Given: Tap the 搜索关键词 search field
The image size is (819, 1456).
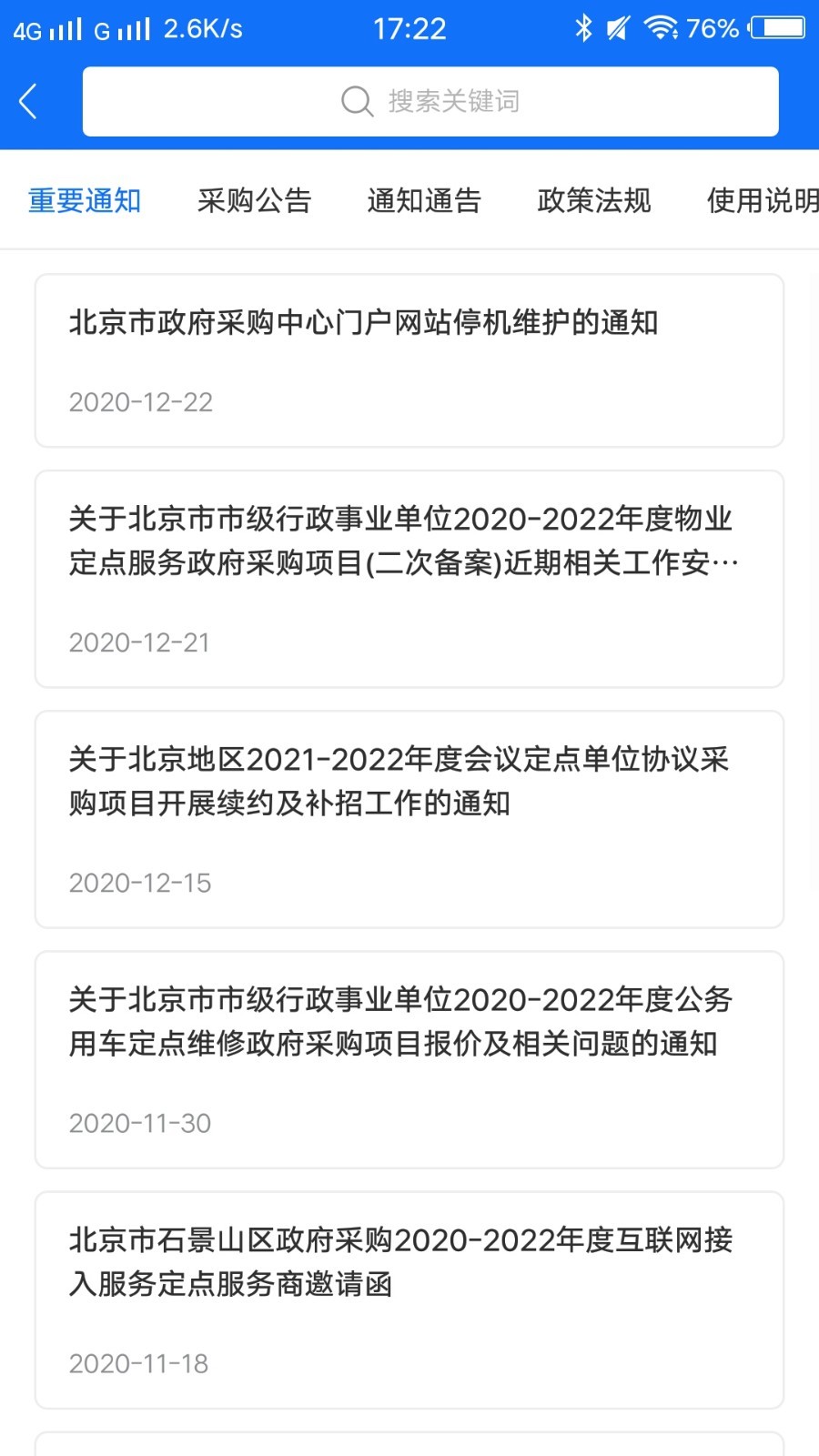Looking at the screenshot, I should pyautogui.click(x=430, y=101).
